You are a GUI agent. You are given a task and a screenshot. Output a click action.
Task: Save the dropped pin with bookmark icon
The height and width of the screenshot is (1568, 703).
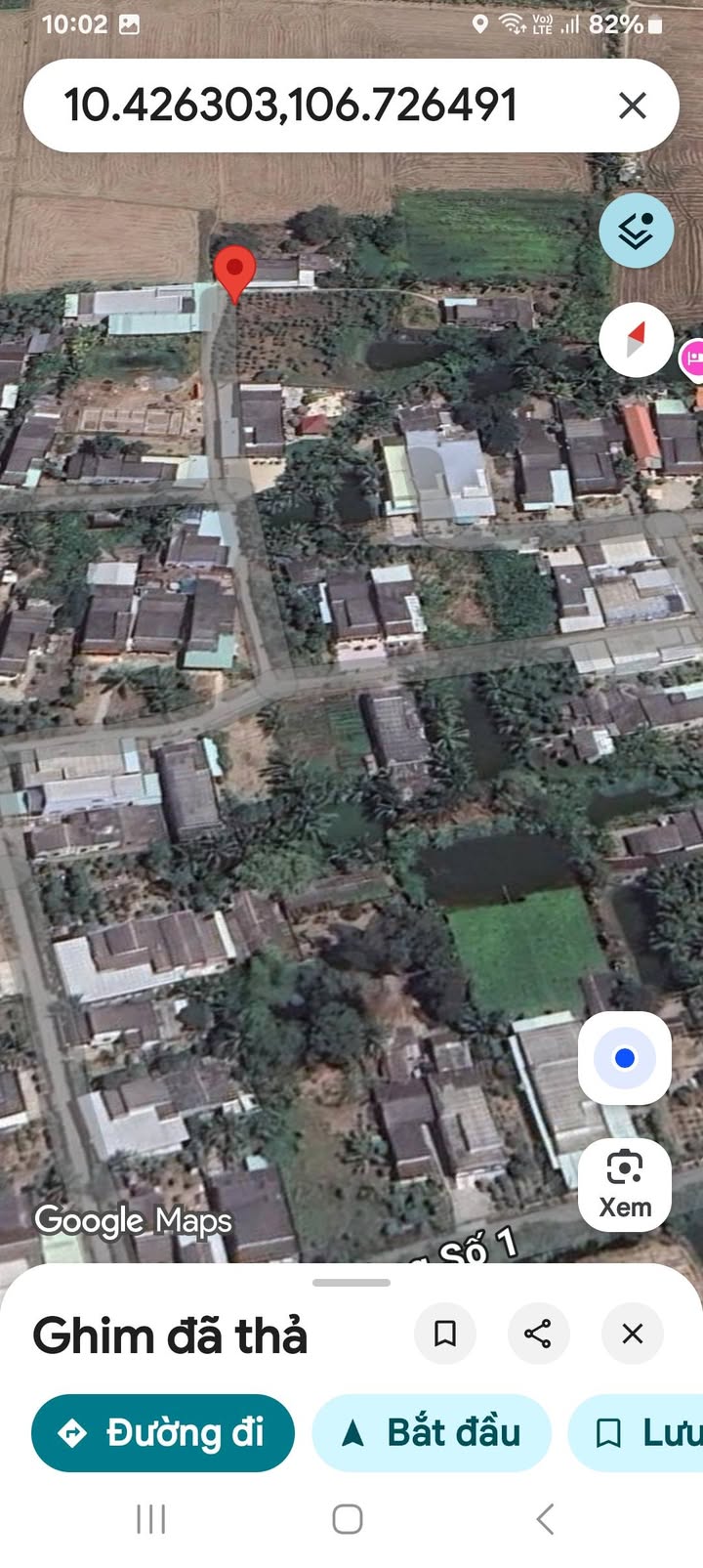pyautogui.click(x=445, y=1334)
